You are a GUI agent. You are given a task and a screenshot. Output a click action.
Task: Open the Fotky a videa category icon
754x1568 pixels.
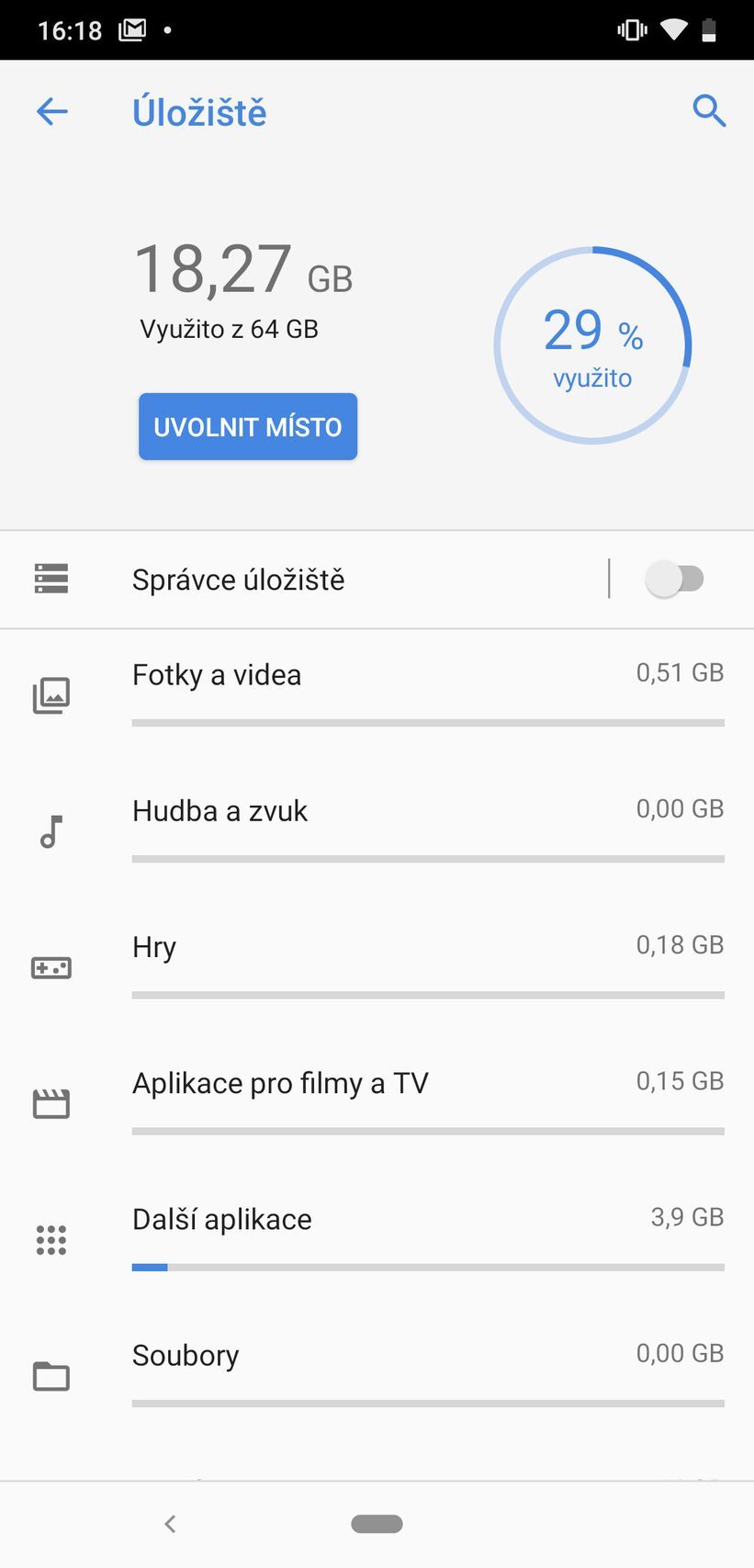[x=51, y=695]
